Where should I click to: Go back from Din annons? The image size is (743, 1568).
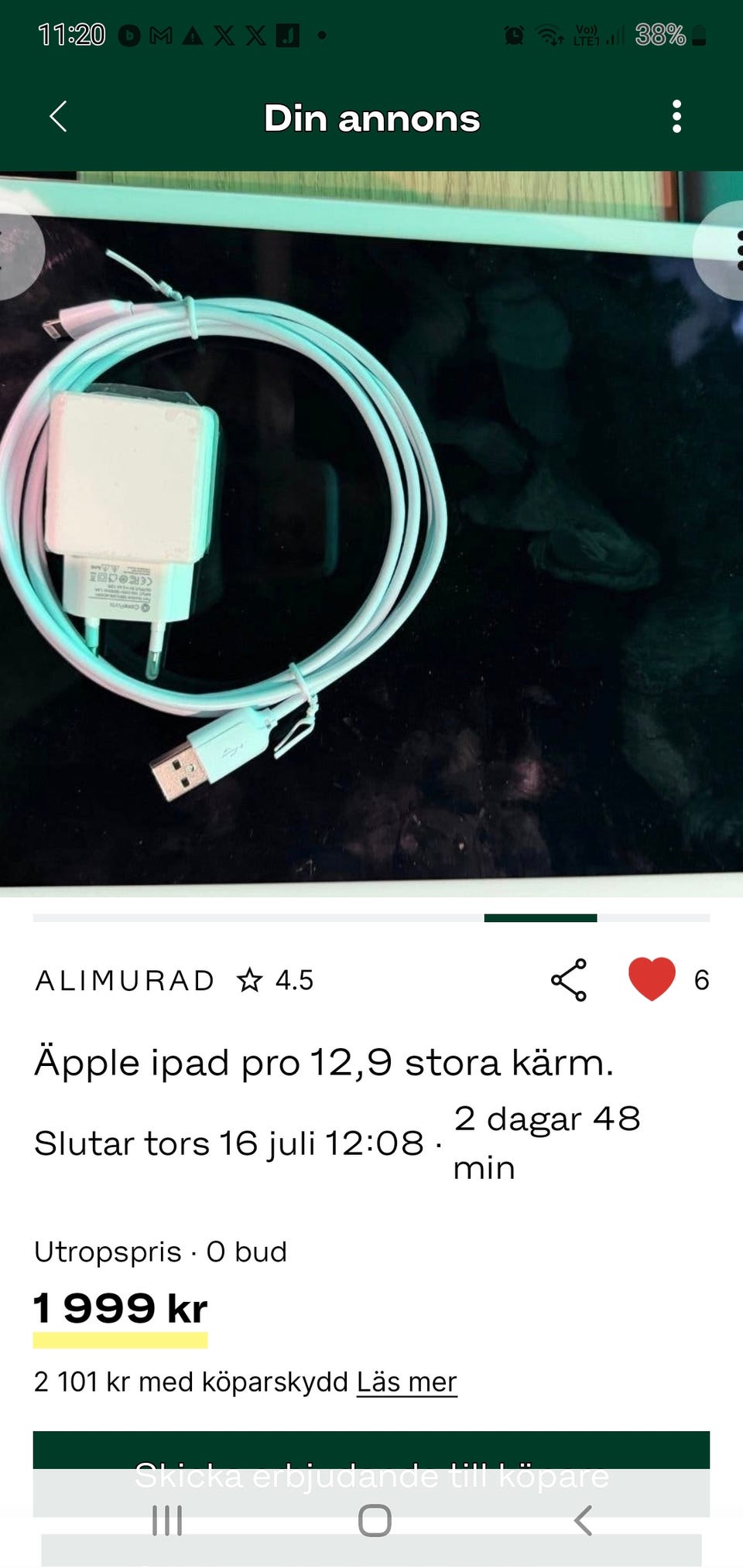click(58, 117)
